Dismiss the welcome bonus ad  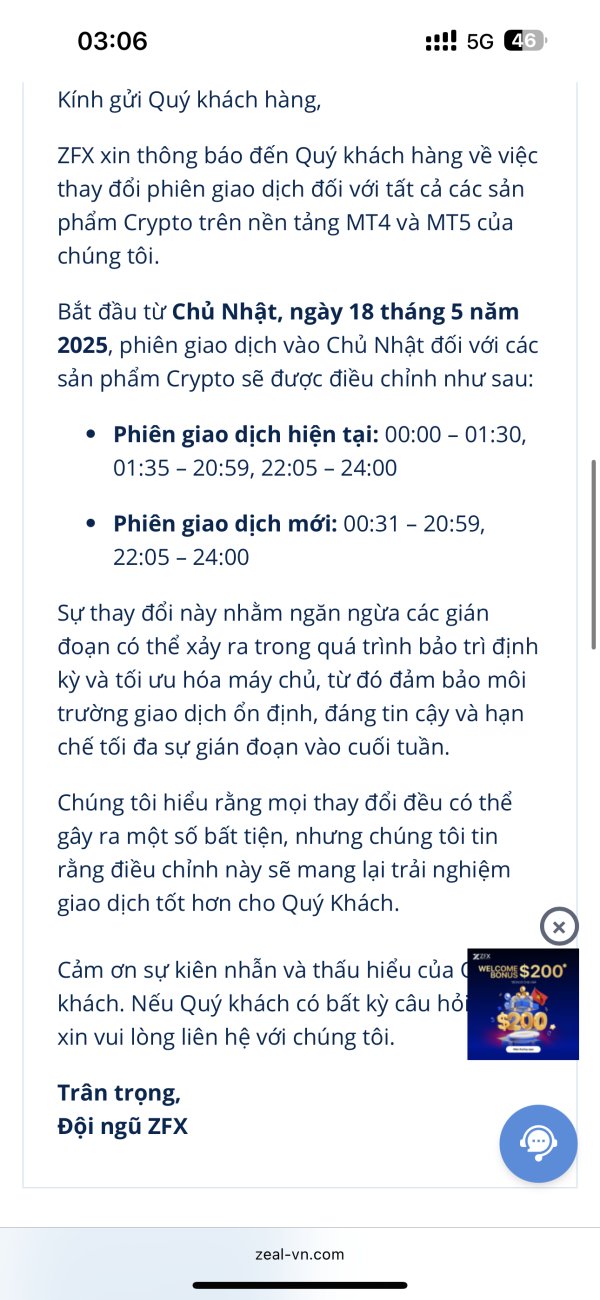[x=559, y=927]
